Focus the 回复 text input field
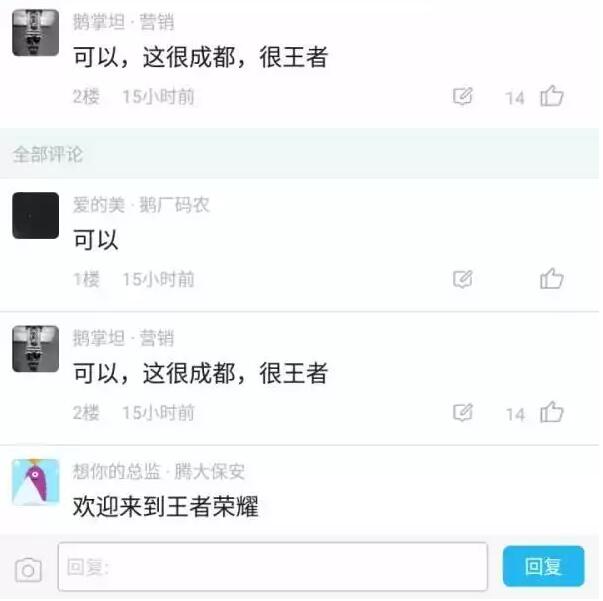Screen dimensions: 603x601 (x=272, y=567)
